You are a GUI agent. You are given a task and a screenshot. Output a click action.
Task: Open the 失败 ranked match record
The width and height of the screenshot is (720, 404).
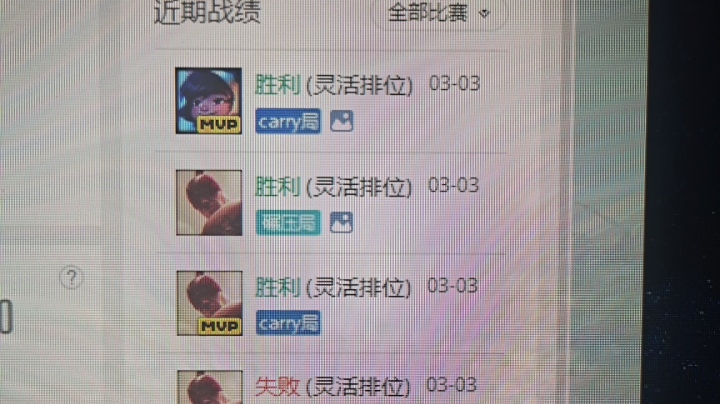333,386
